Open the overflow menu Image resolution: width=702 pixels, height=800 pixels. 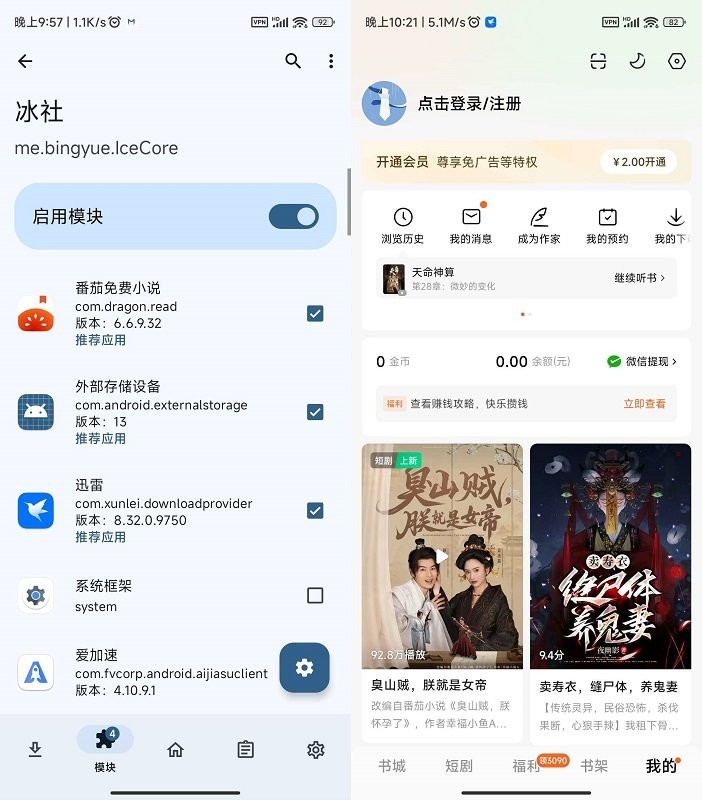tap(331, 61)
